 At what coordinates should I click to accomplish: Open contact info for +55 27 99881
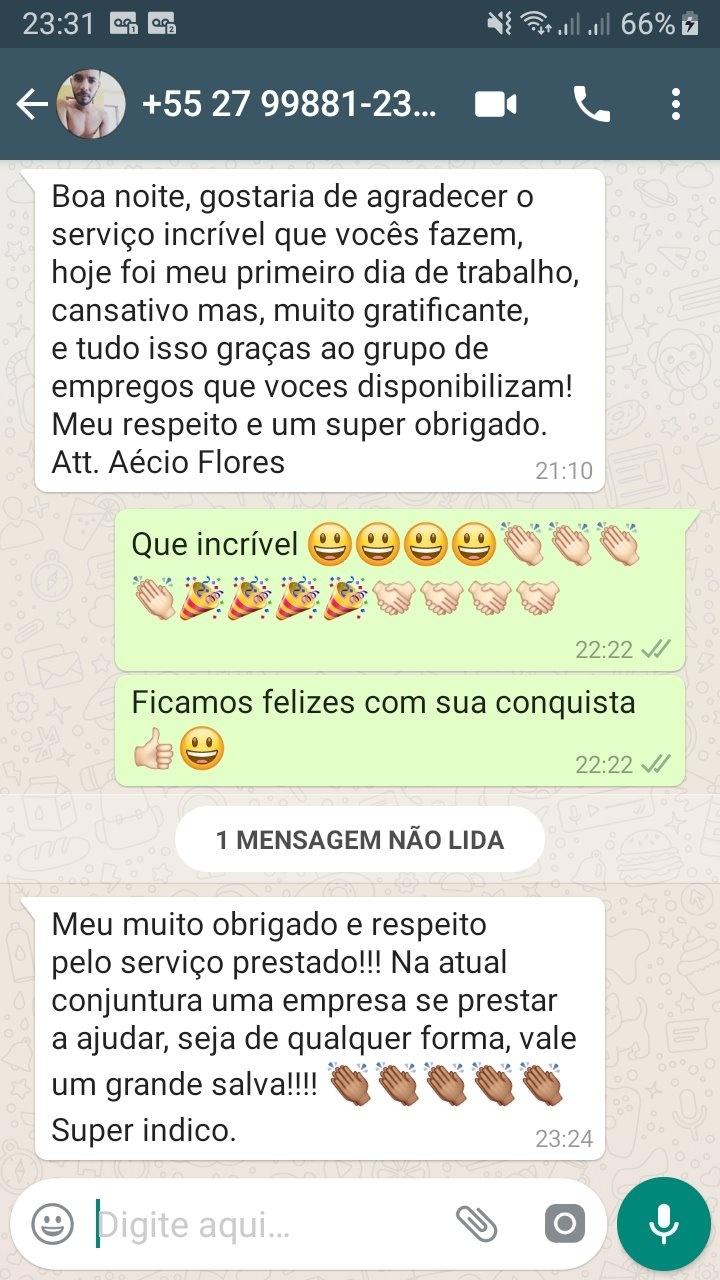[x=290, y=104]
